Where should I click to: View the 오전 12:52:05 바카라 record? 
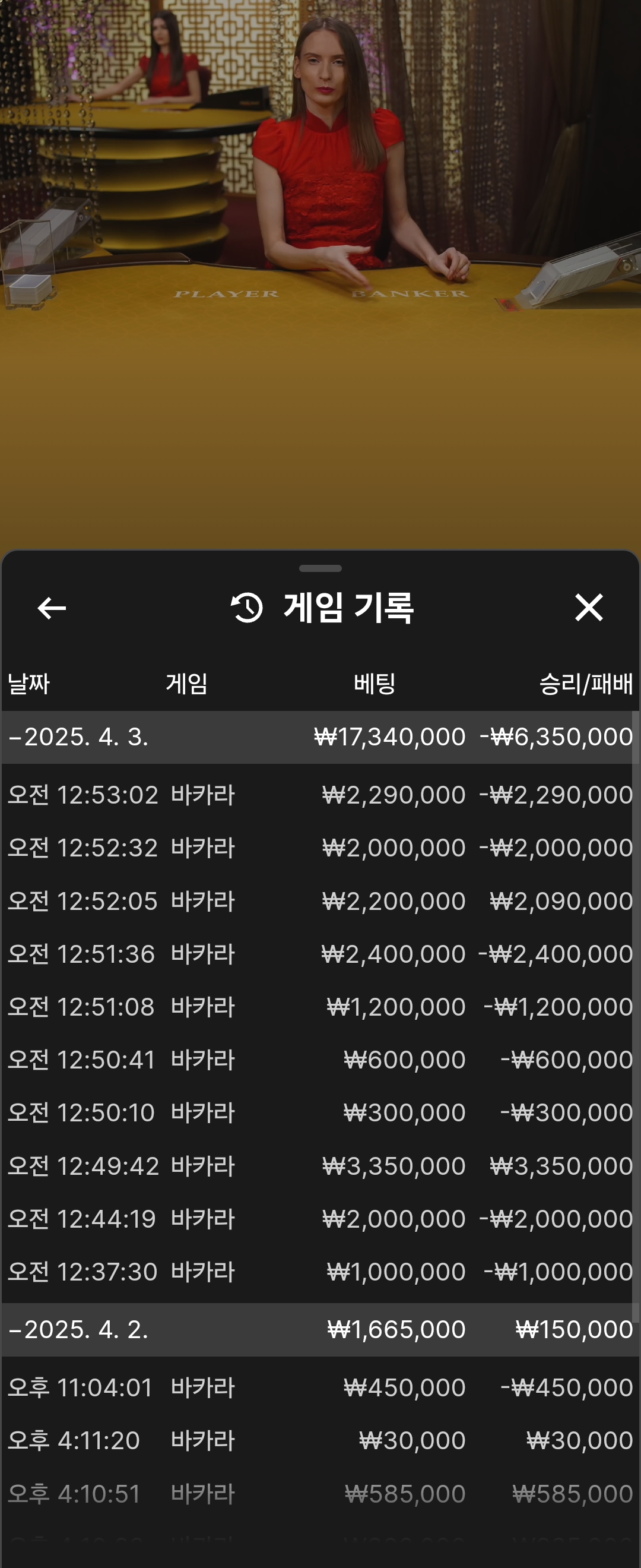(x=320, y=901)
